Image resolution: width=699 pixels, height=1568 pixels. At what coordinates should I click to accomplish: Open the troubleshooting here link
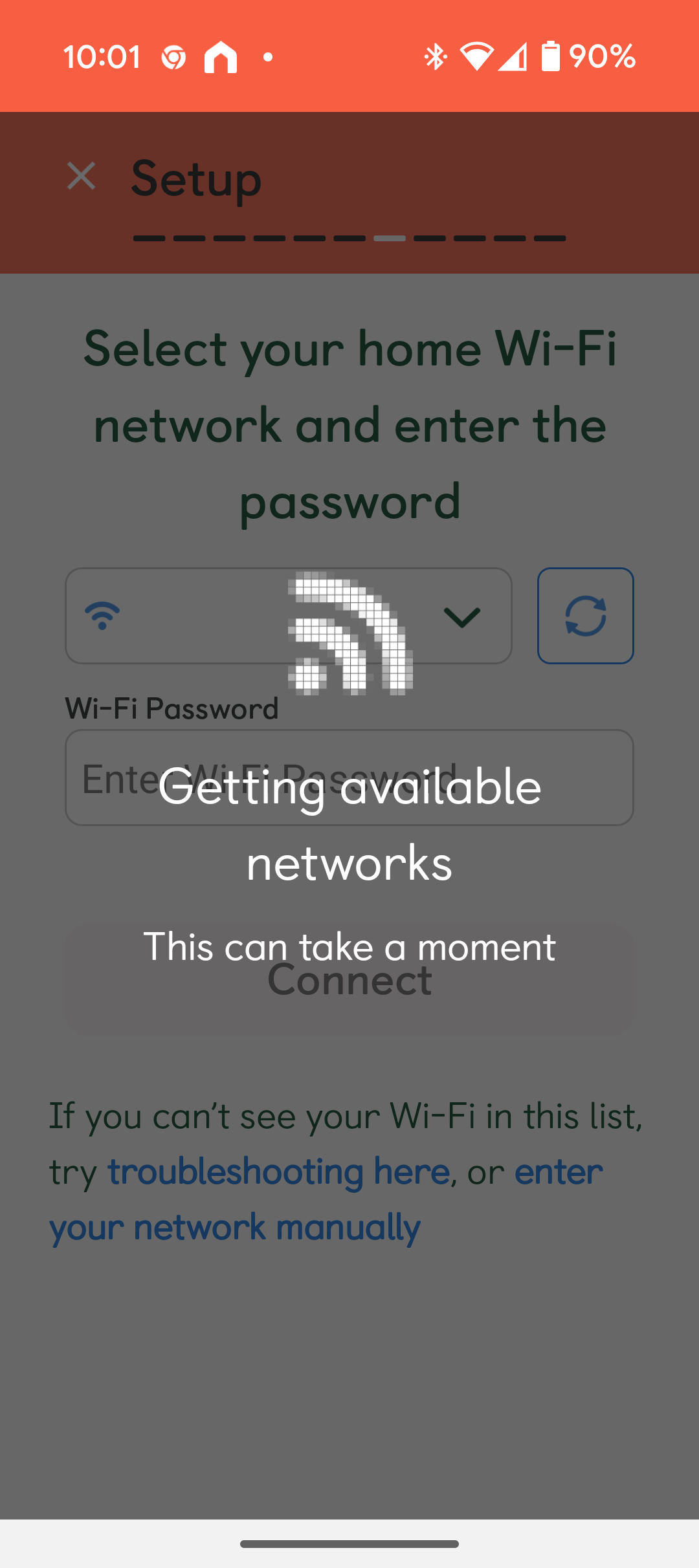[278, 1171]
